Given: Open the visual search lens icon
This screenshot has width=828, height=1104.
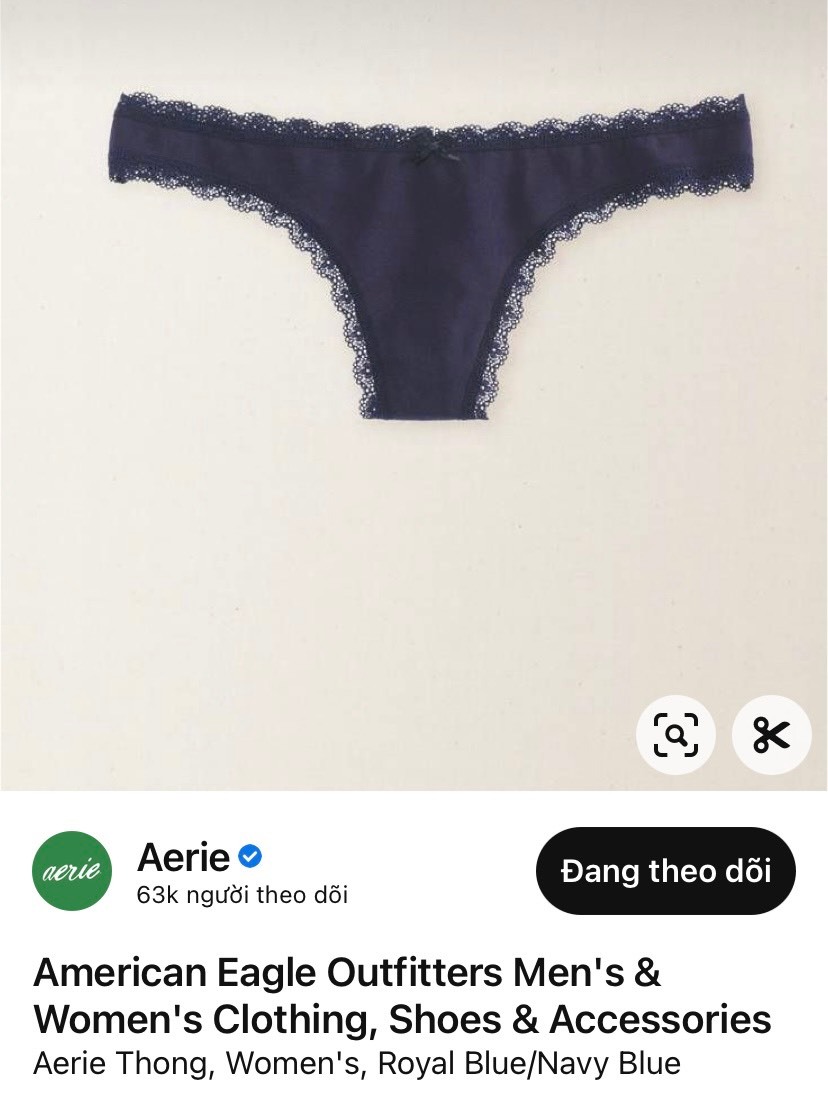Looking at the screenshot, I should click(x=676, y=736).
